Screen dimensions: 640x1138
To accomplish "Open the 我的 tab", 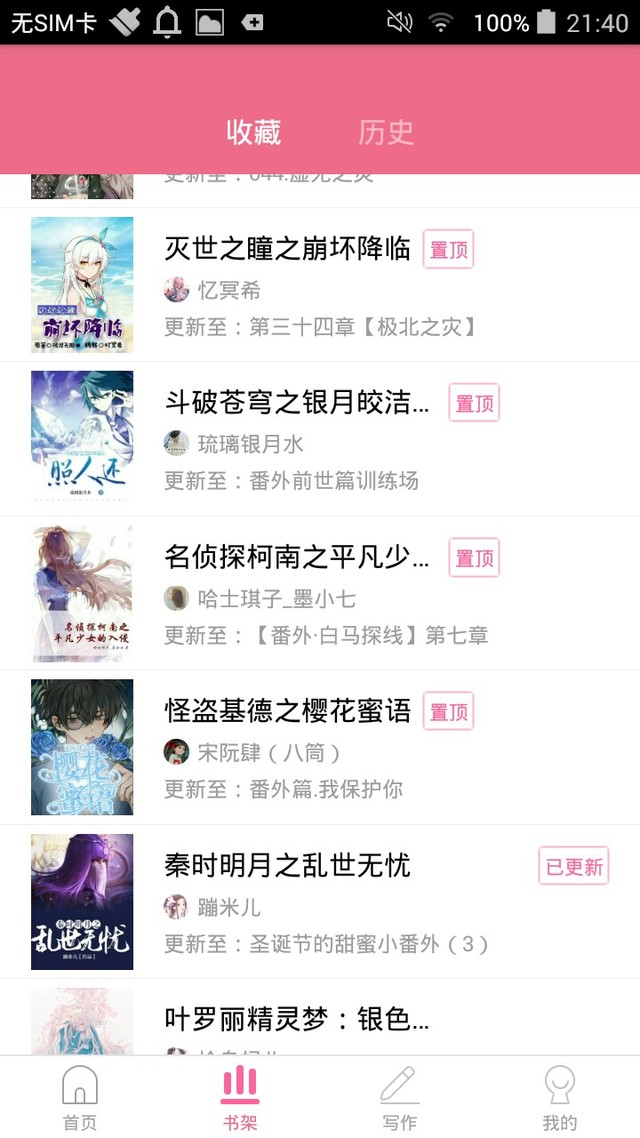I will pyautogui.click(x=560, y=1097).
